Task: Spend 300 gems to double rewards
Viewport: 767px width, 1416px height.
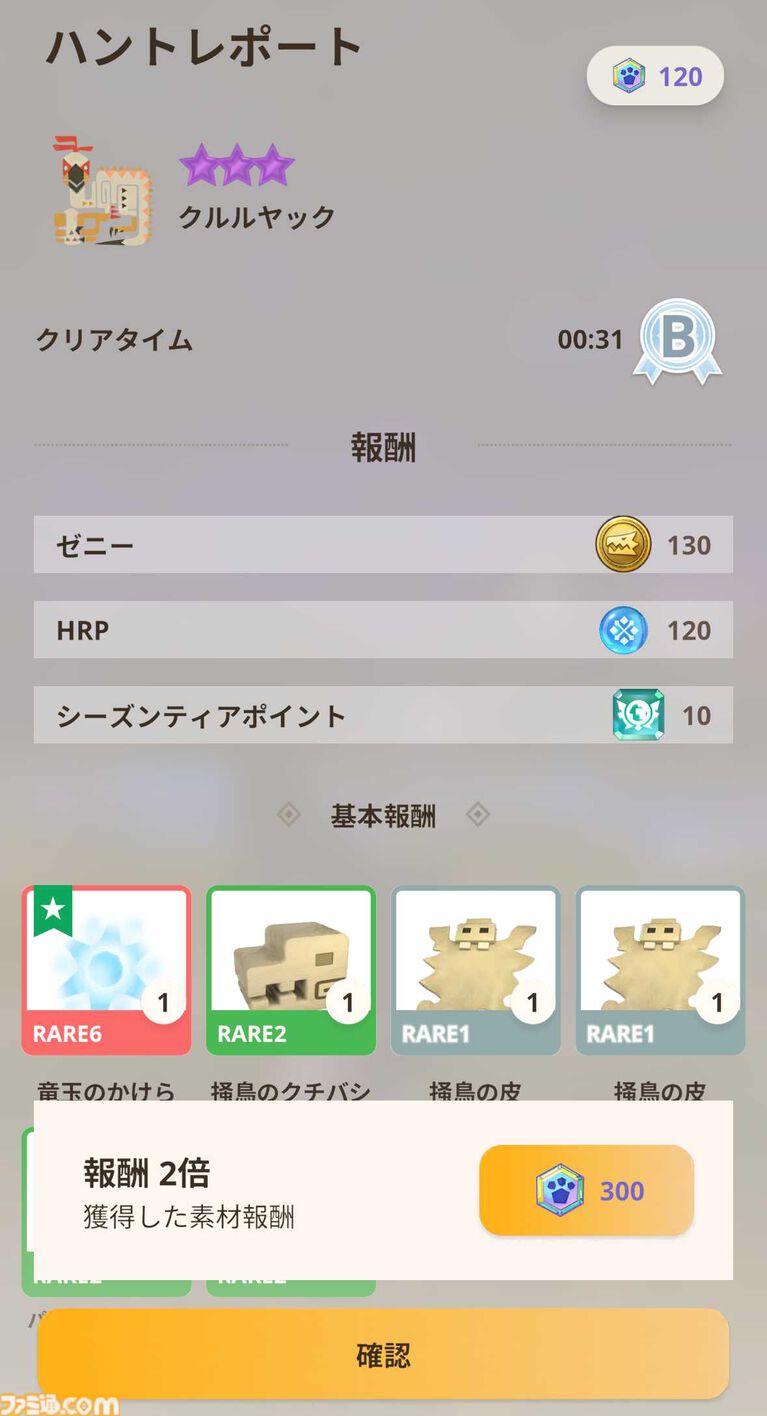Action: [x=586, y=1190]
